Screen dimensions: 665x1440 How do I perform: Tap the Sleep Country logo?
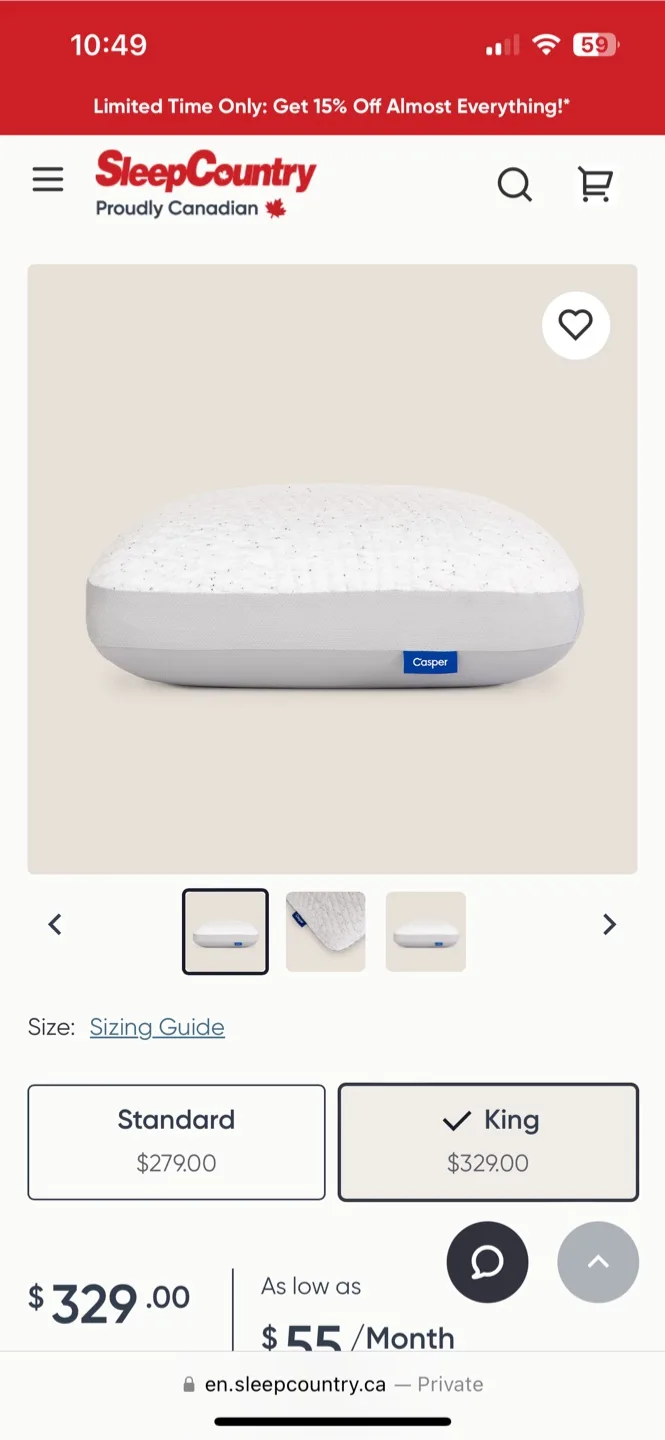pyautogui.click(x=205, y=183)
